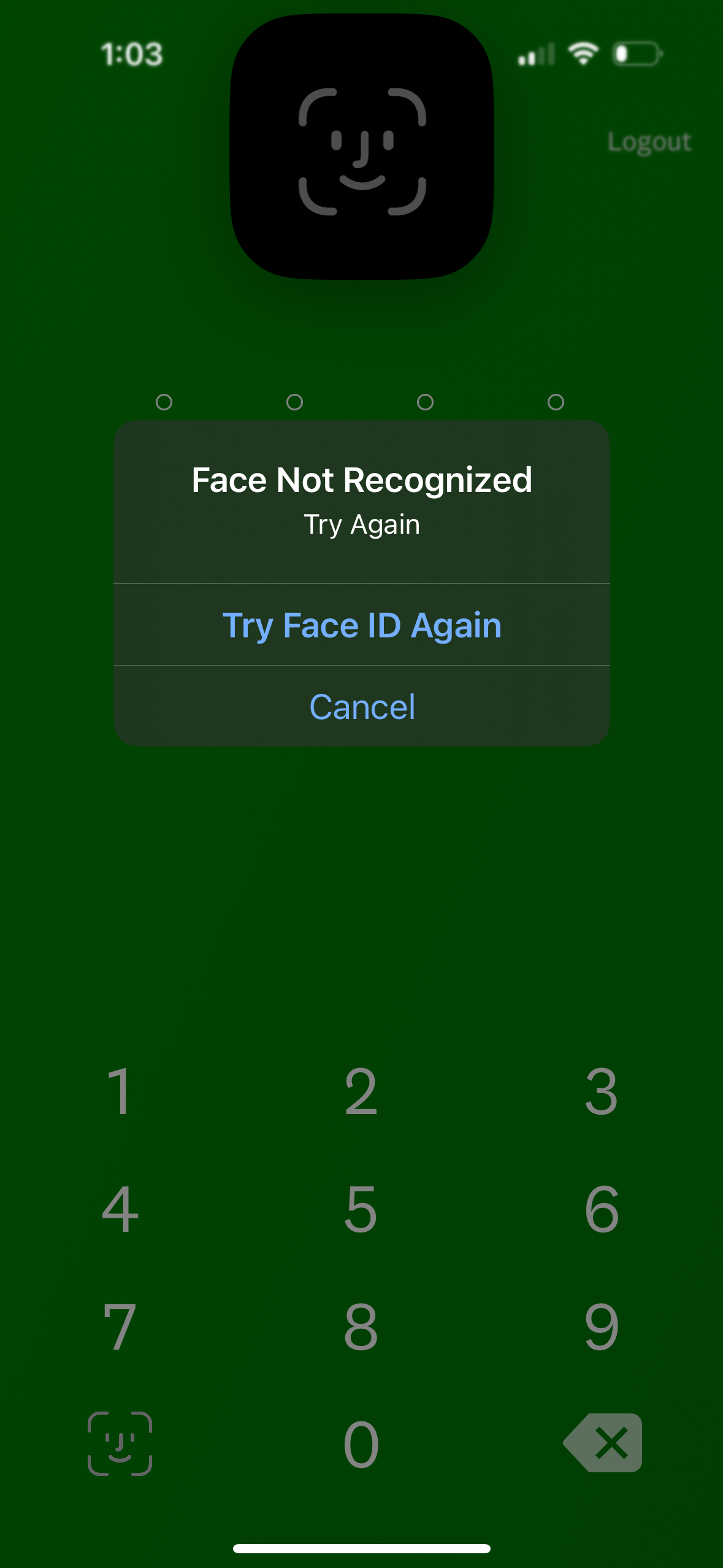723x1568 pixels.
Task: Tap Cancel in the dialog
Action: click(362, 706)
